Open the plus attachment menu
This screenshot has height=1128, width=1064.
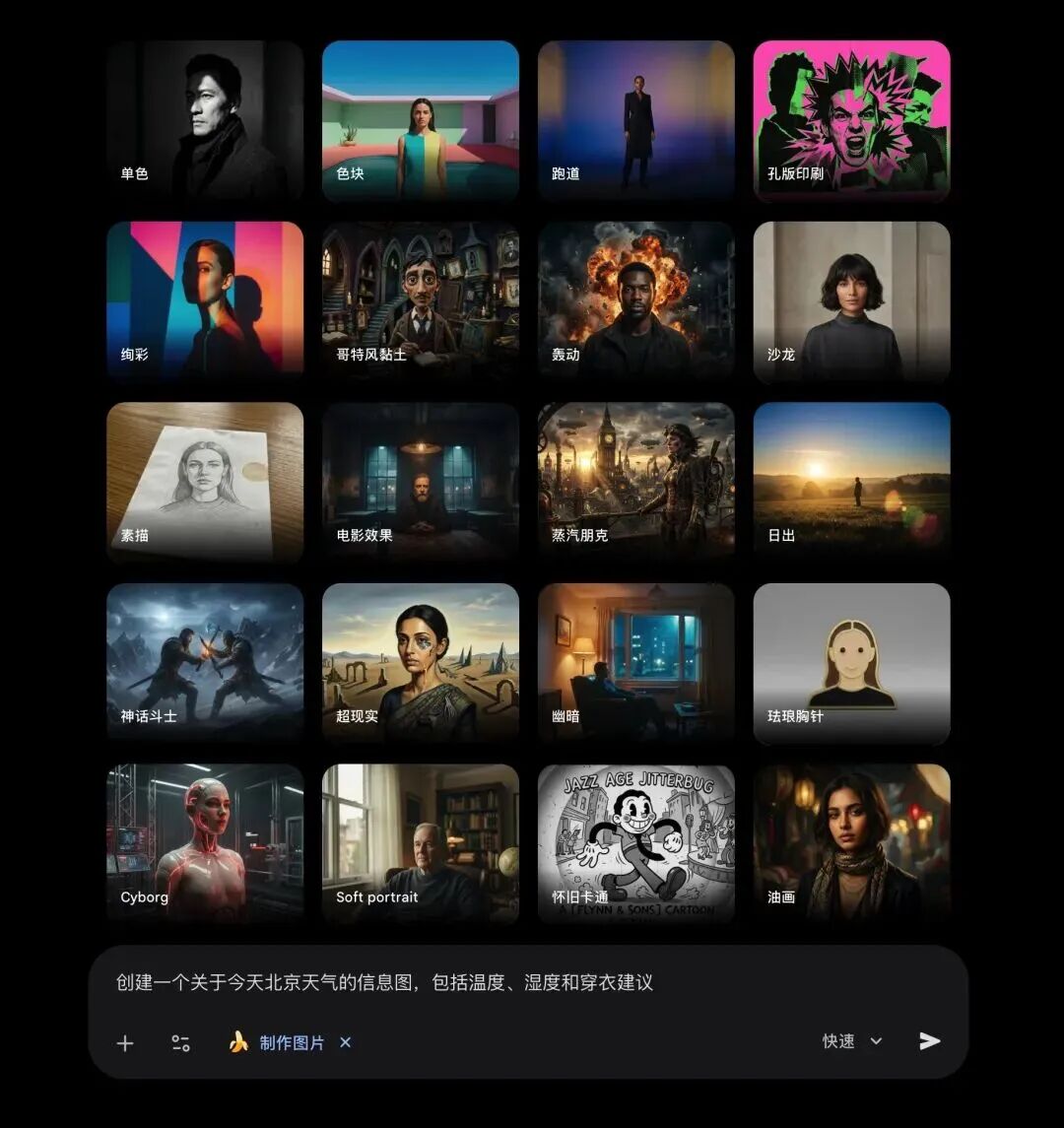coord(125,1043)
